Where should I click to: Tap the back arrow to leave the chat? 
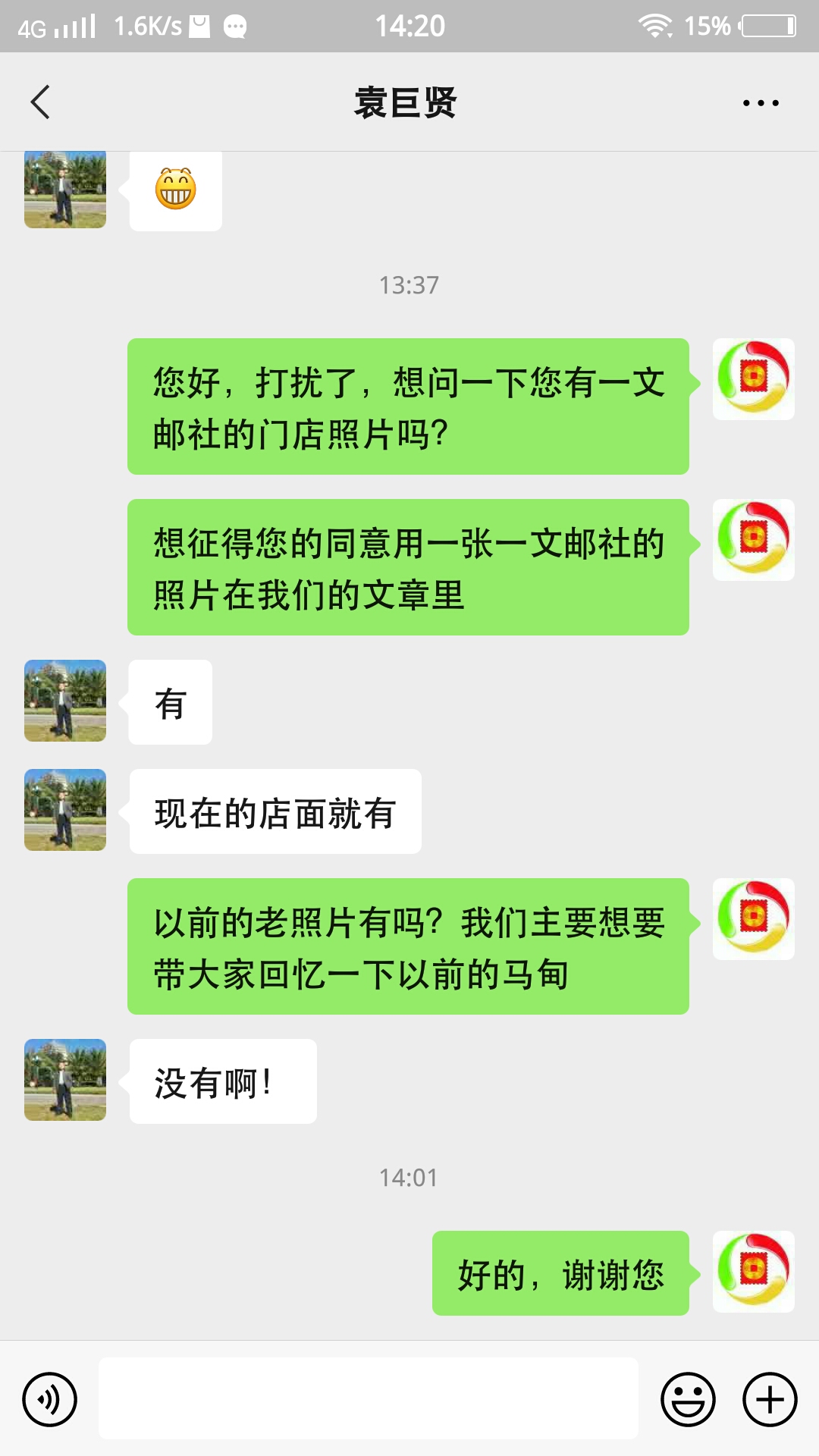pos(39,102)
